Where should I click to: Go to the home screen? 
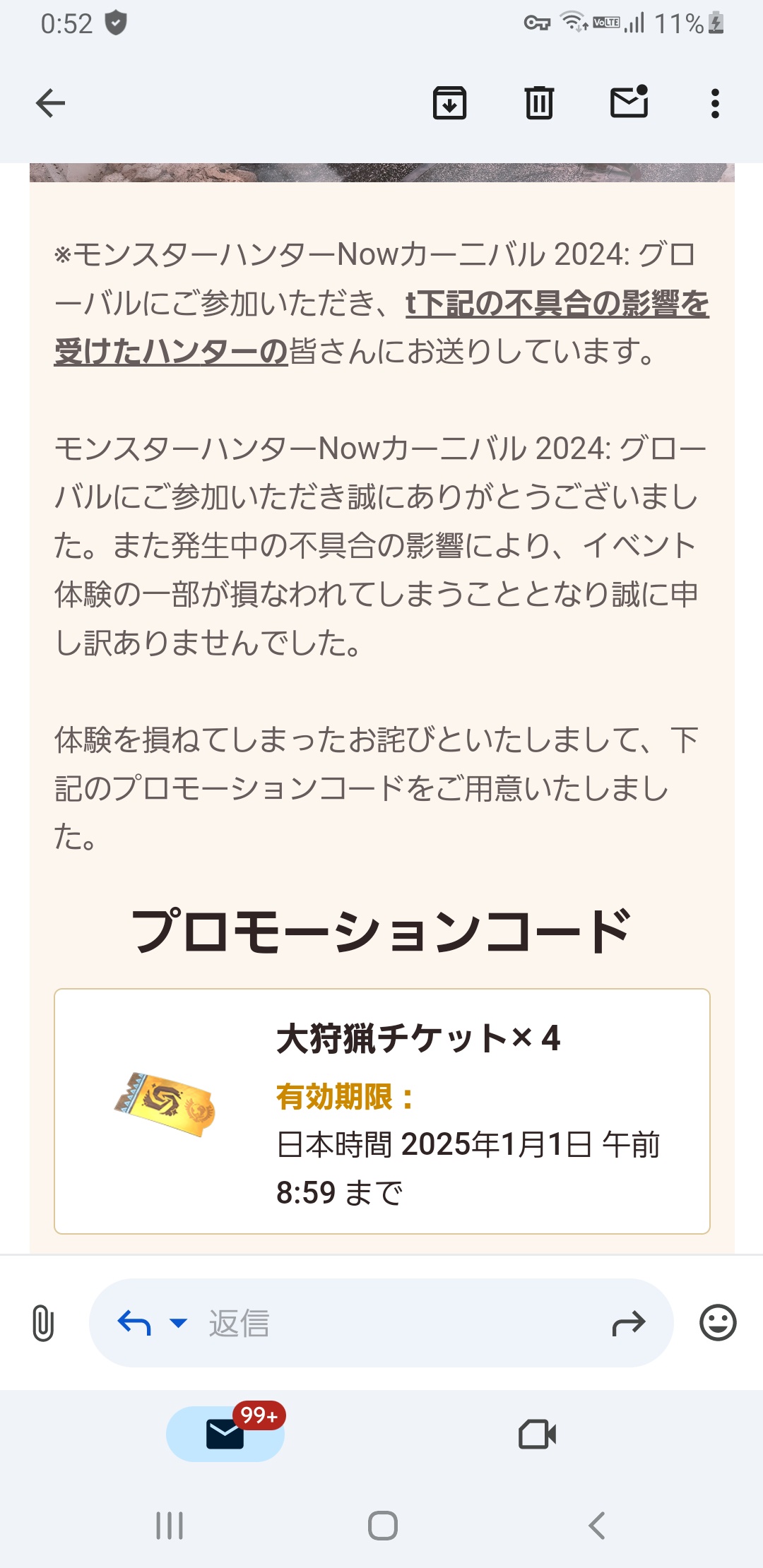point(382,1526)
